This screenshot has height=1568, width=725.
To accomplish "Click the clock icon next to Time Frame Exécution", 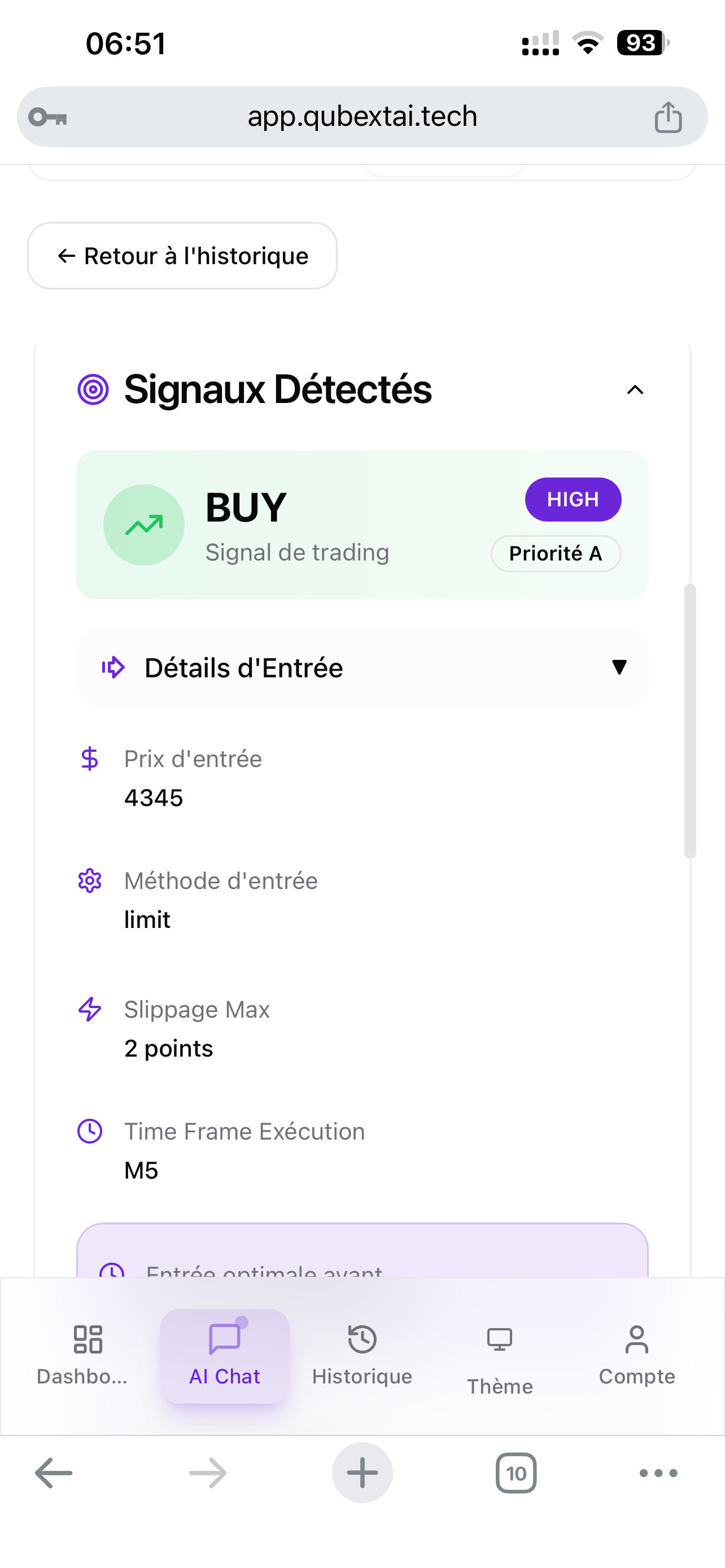I will [x=89, y=1131].
